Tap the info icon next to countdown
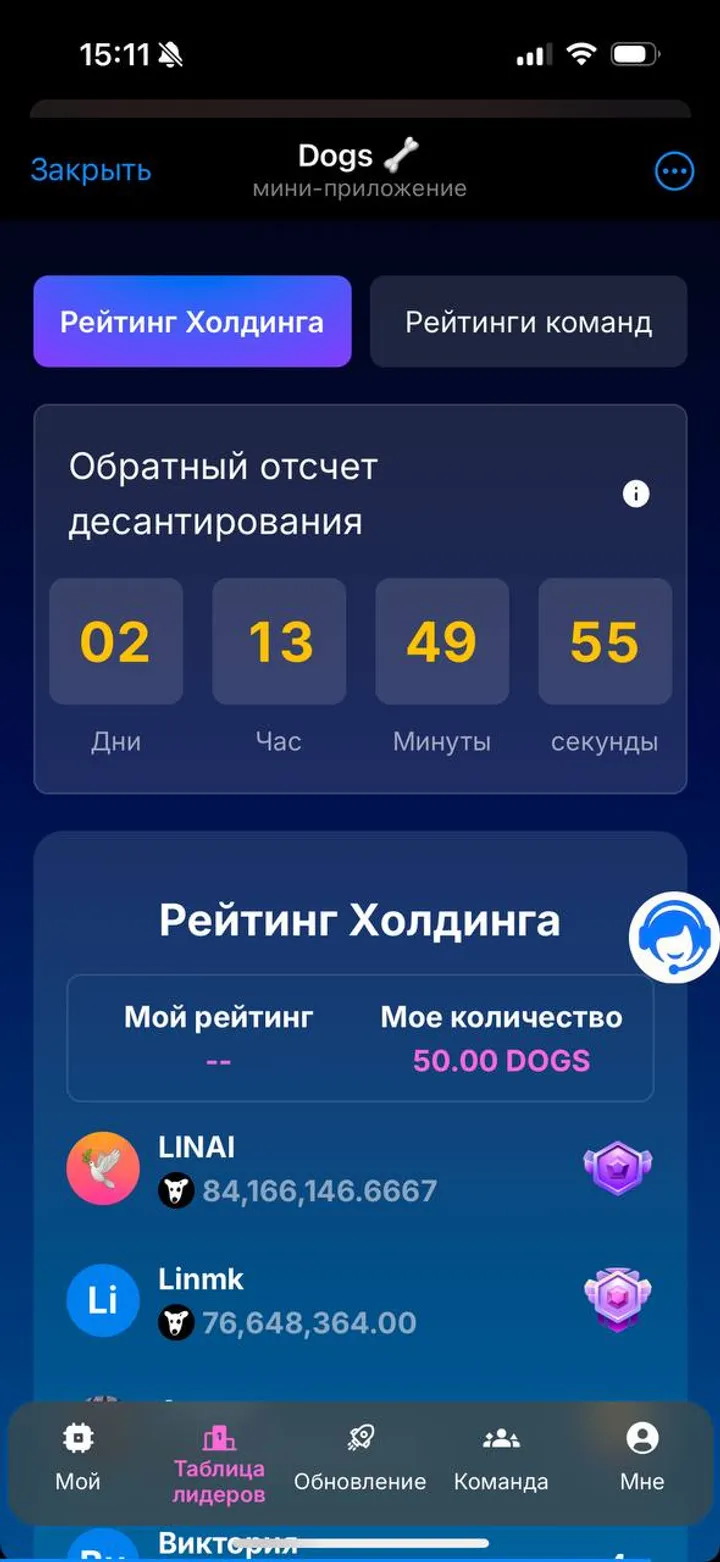 pos(636,494)
